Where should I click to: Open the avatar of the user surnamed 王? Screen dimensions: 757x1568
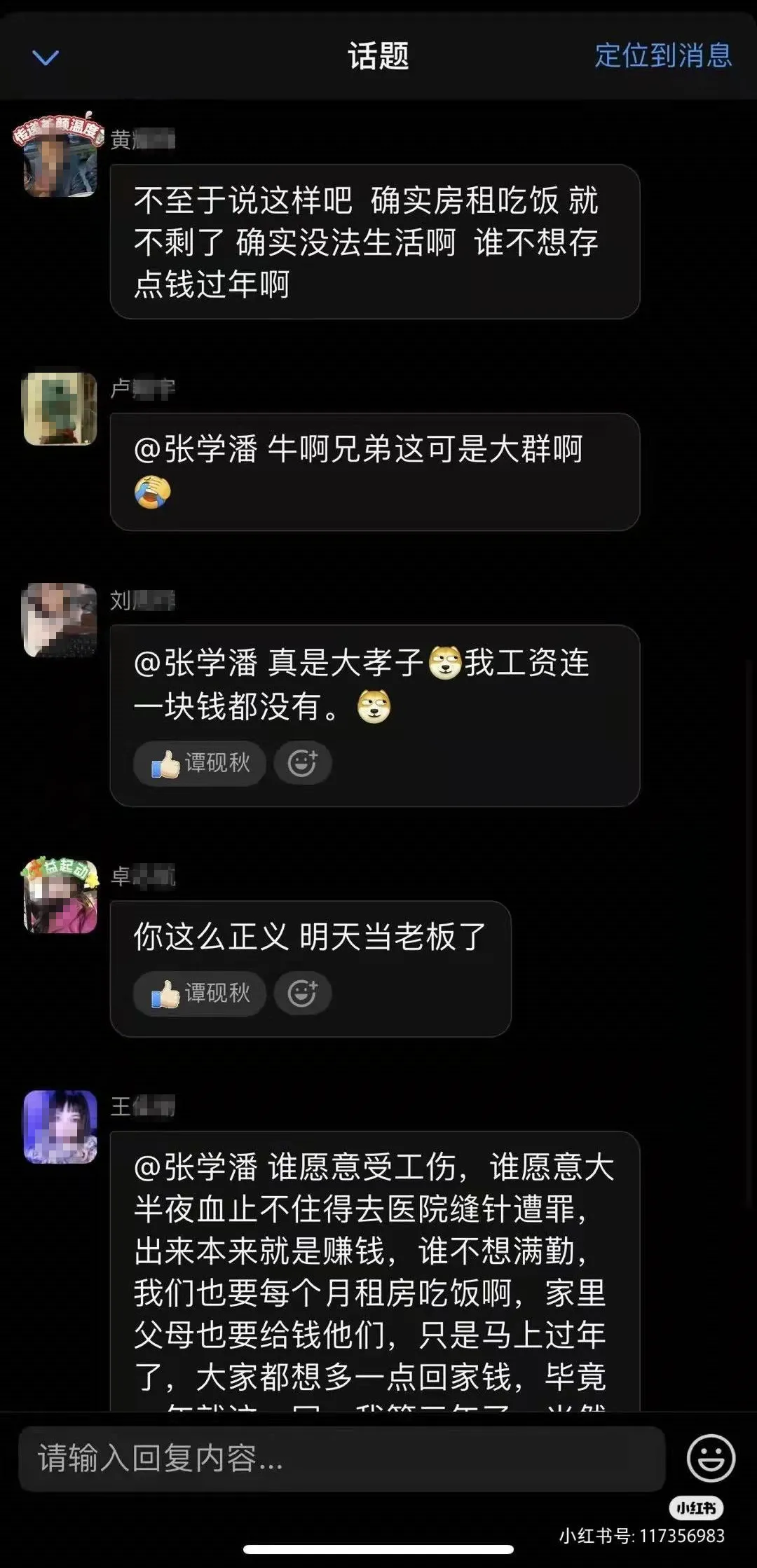pyautogui.click(x=60, y=1127)
